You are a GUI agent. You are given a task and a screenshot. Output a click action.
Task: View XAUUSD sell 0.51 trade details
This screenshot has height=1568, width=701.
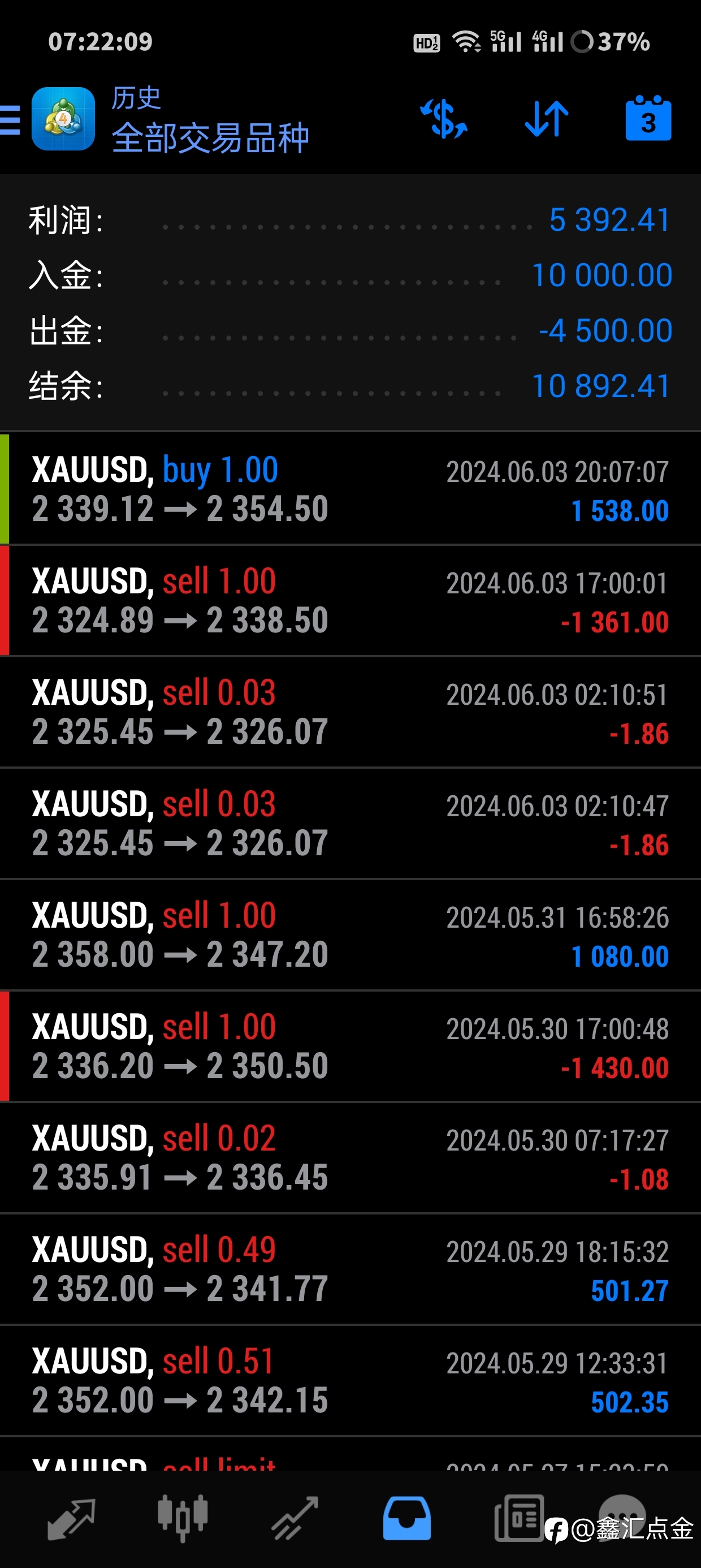(x=350, y=1380)
